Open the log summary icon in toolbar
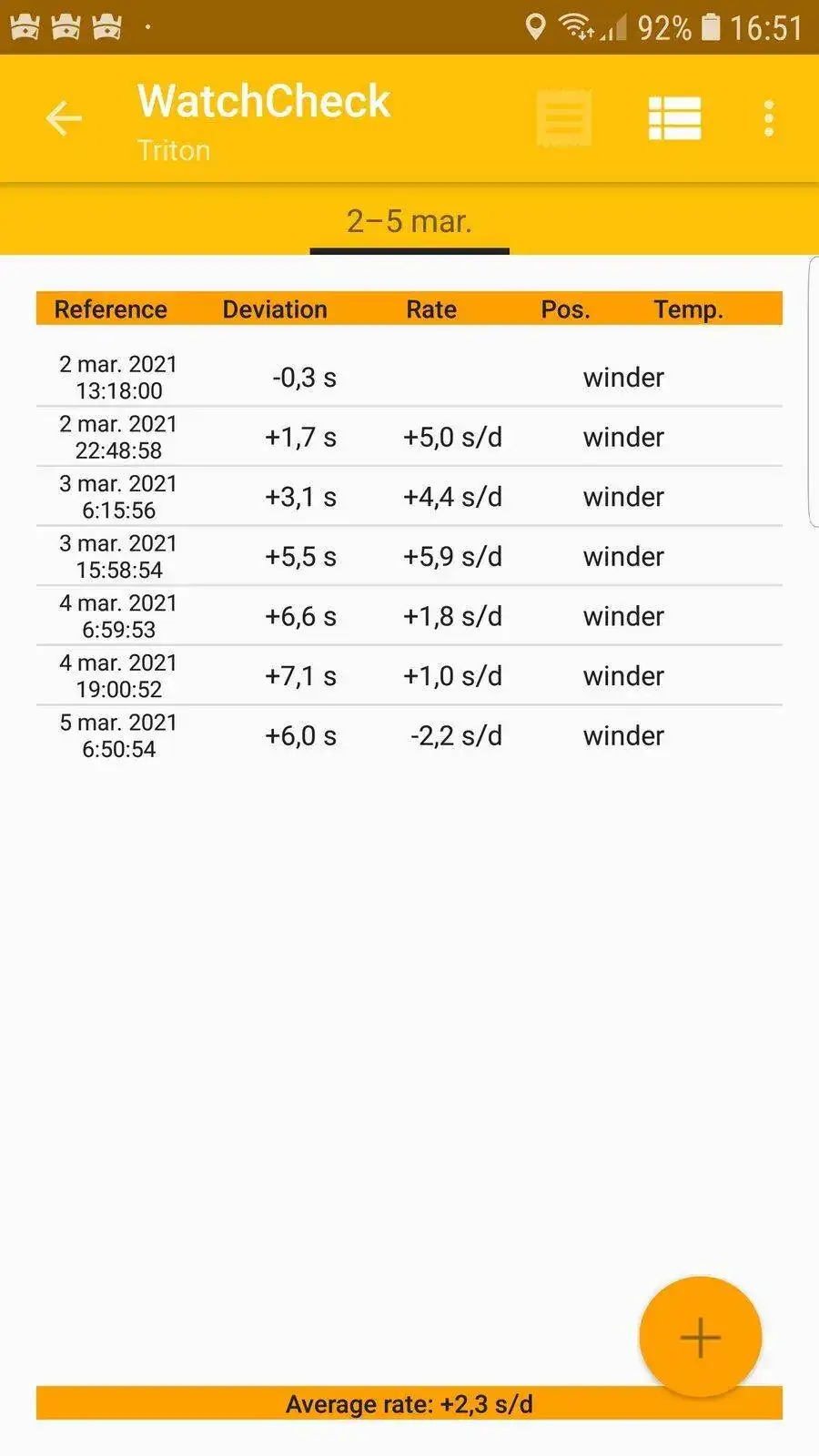 click(563, 118)
